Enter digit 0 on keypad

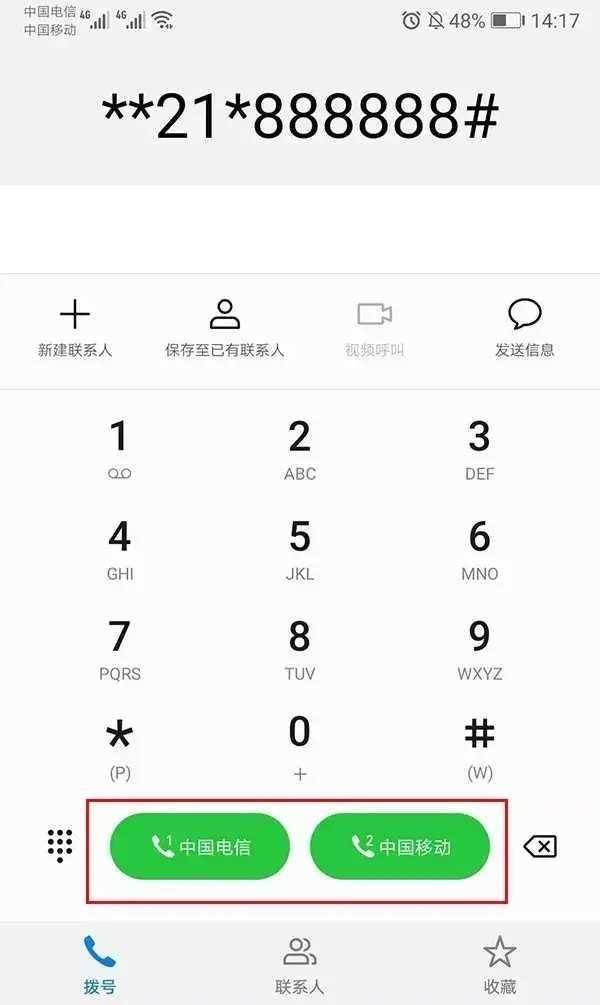[x=299, y=745]
